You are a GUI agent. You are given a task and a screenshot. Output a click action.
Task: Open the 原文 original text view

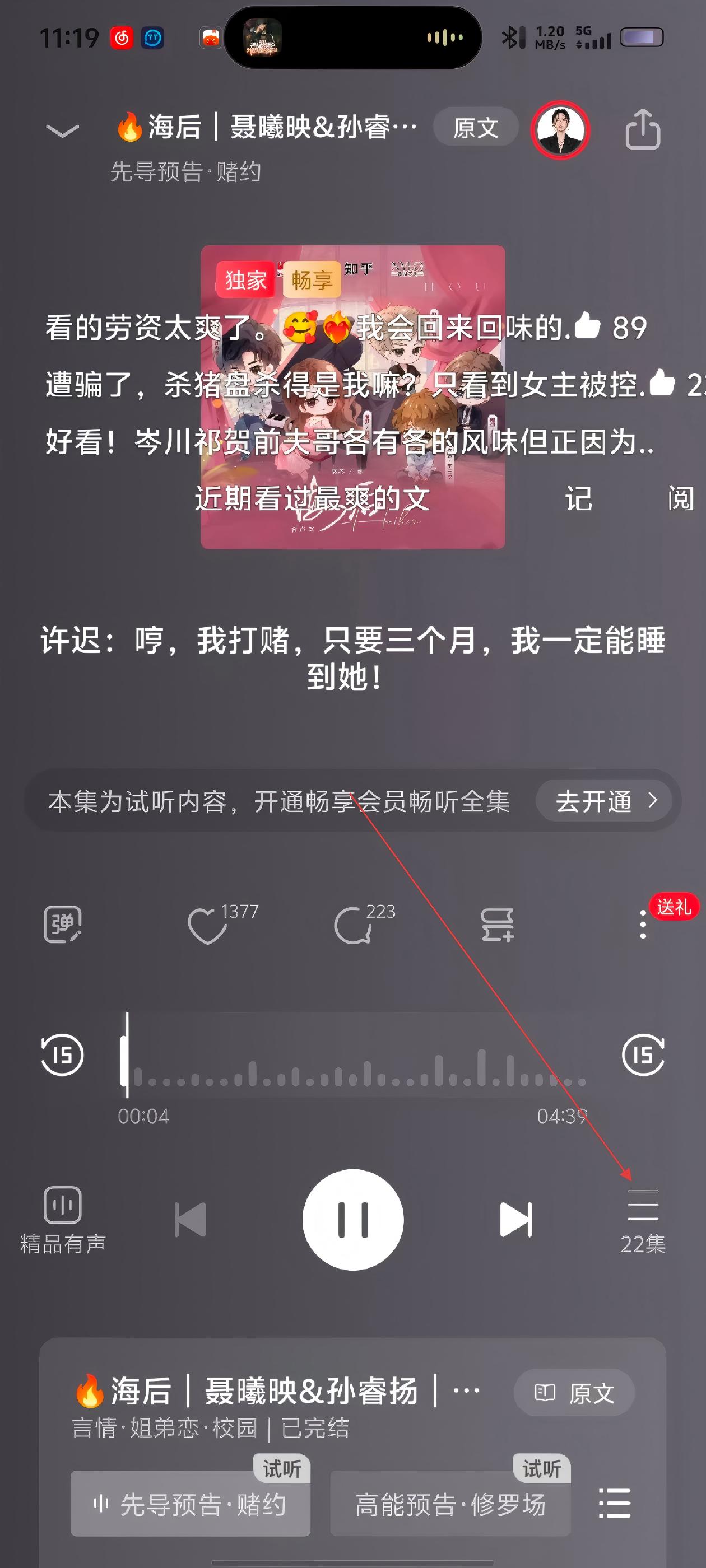(476, 128)
